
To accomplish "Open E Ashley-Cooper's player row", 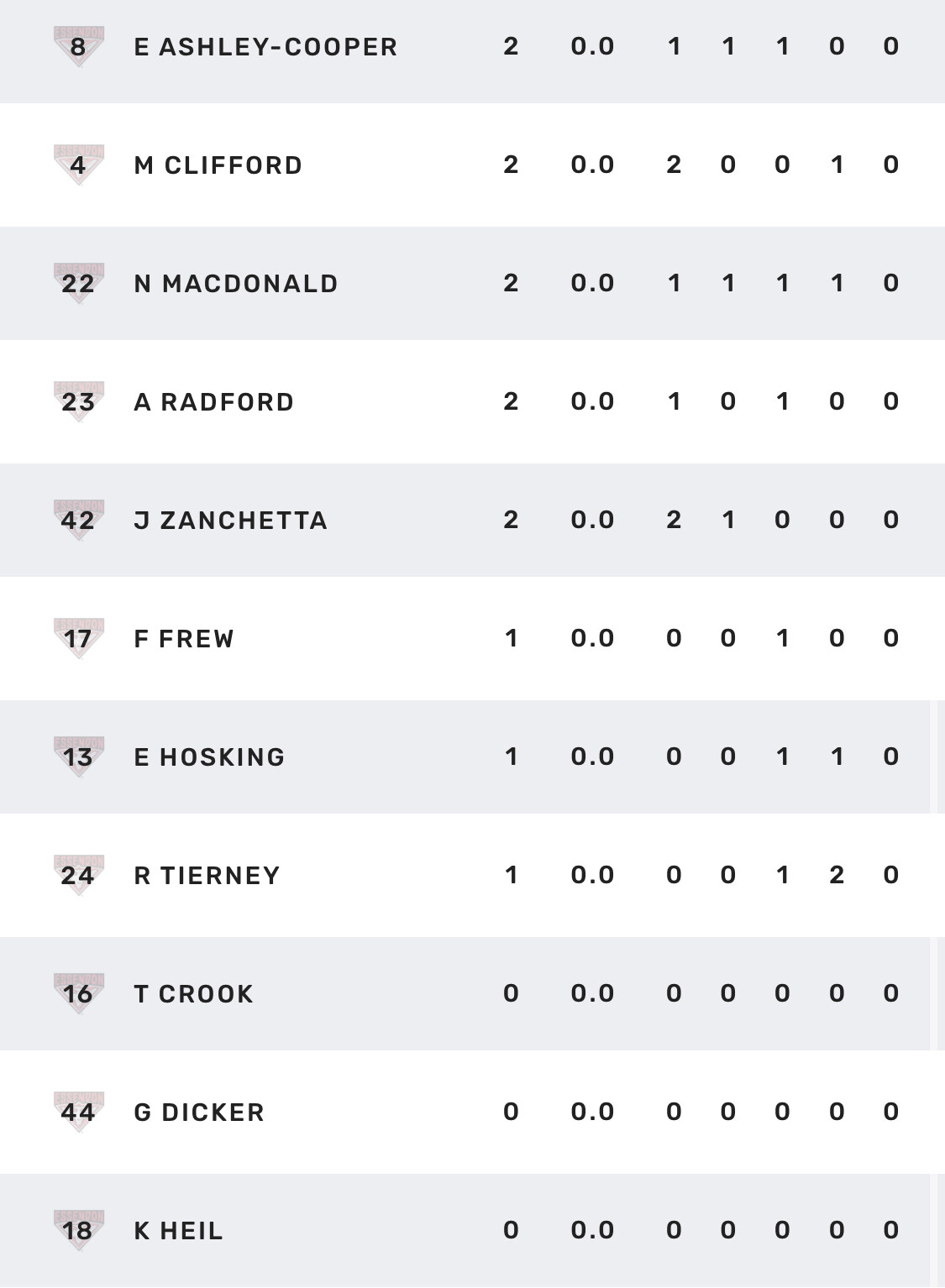I will (x=265, y=47).
